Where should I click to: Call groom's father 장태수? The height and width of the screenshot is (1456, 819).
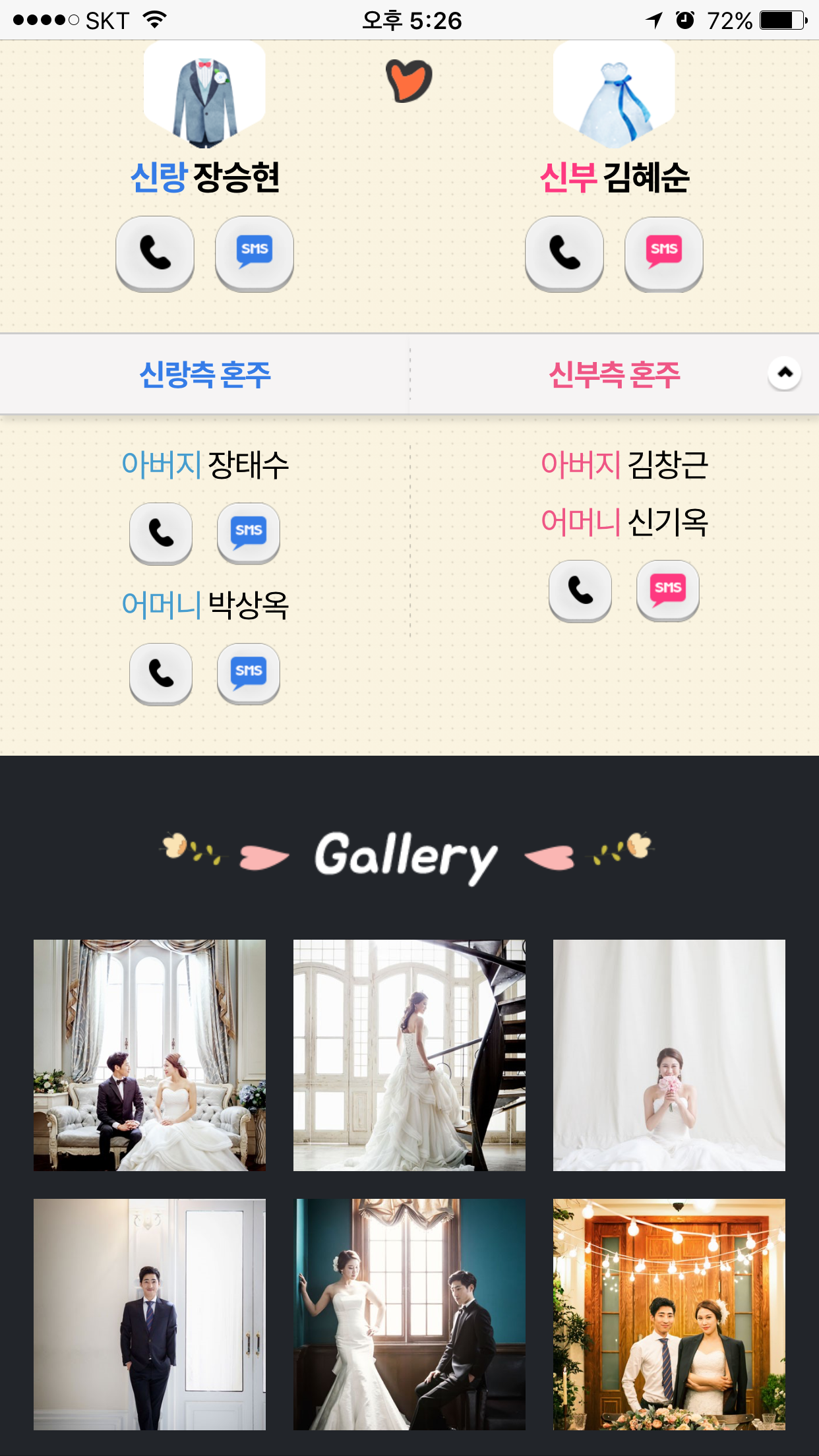coord(161,533)
